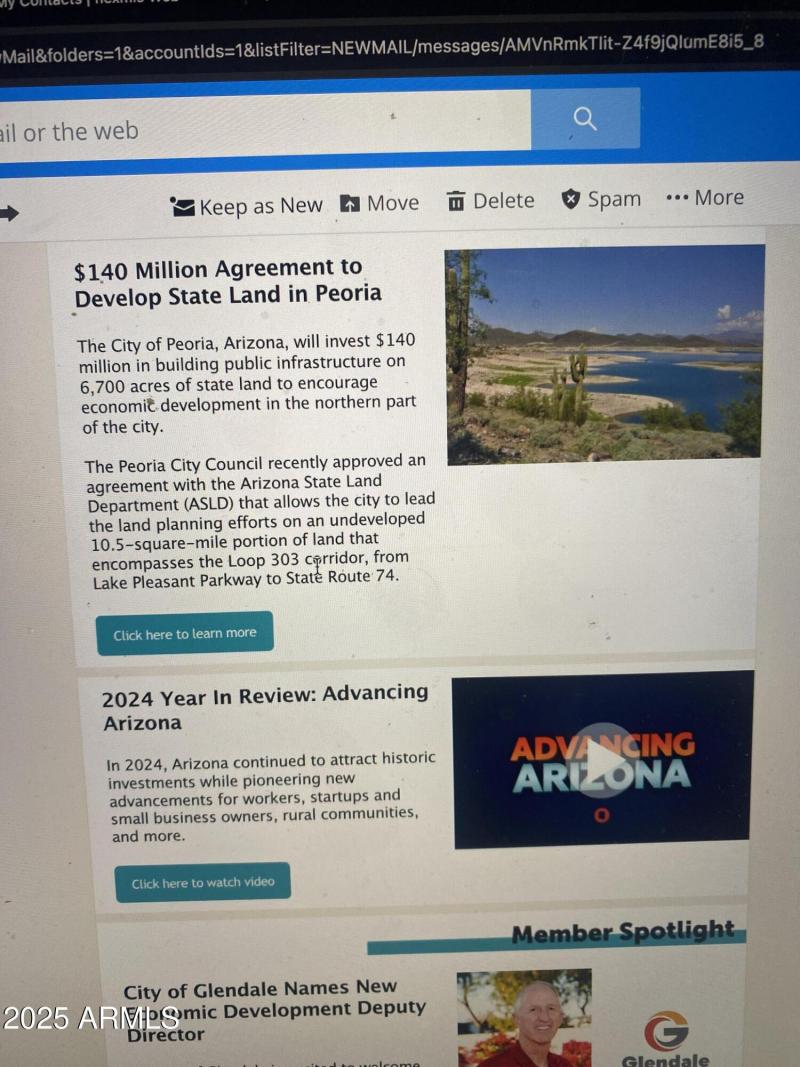Play the Advancing Arizona video
Image resolution: width=800 pixels, height=1067 pixels.
click(x=603, y=760)
